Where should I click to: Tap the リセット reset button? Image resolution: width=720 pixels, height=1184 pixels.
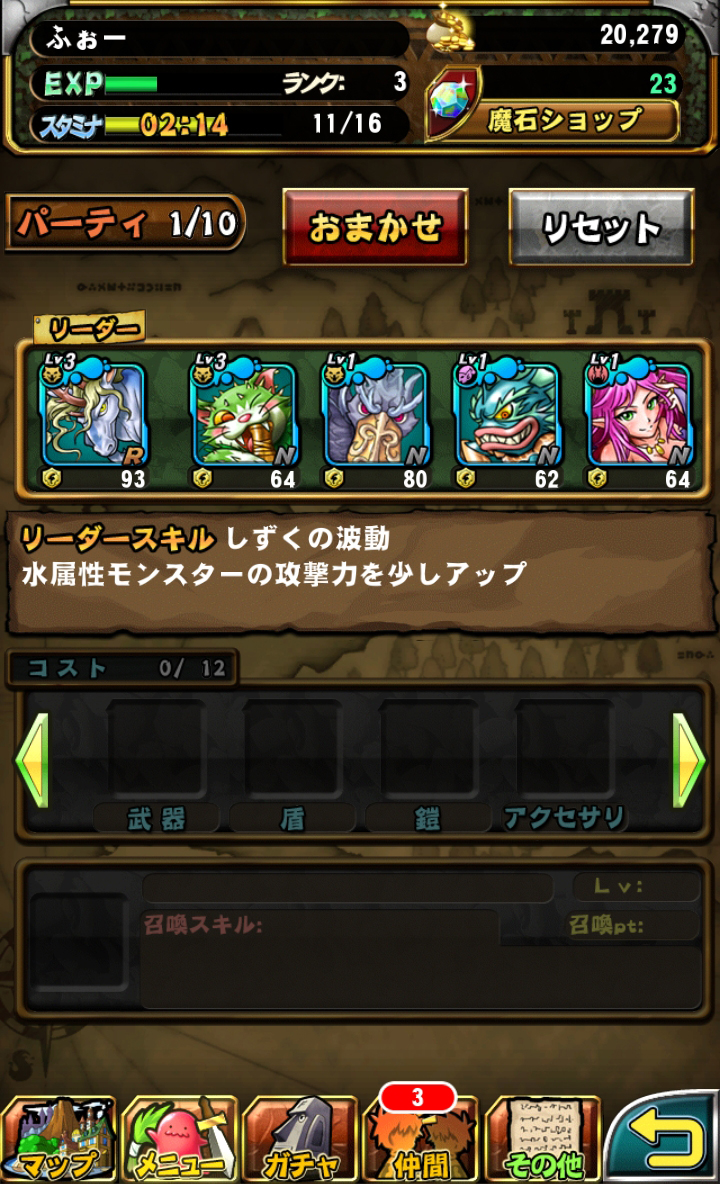pos(602,227)
